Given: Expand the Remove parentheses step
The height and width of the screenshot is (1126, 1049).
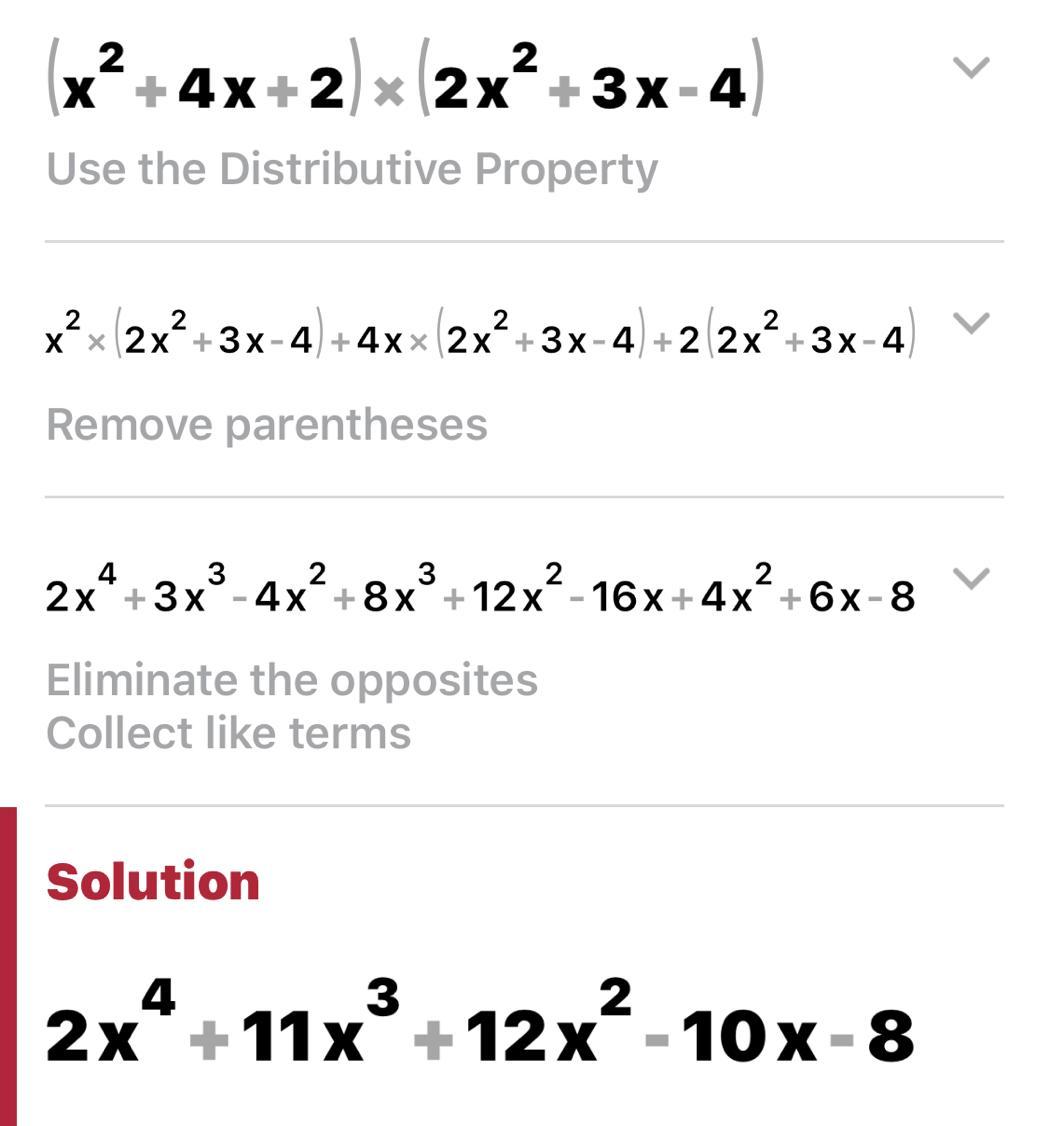Looking at the screenshot, I should click(x=970, y=323).
